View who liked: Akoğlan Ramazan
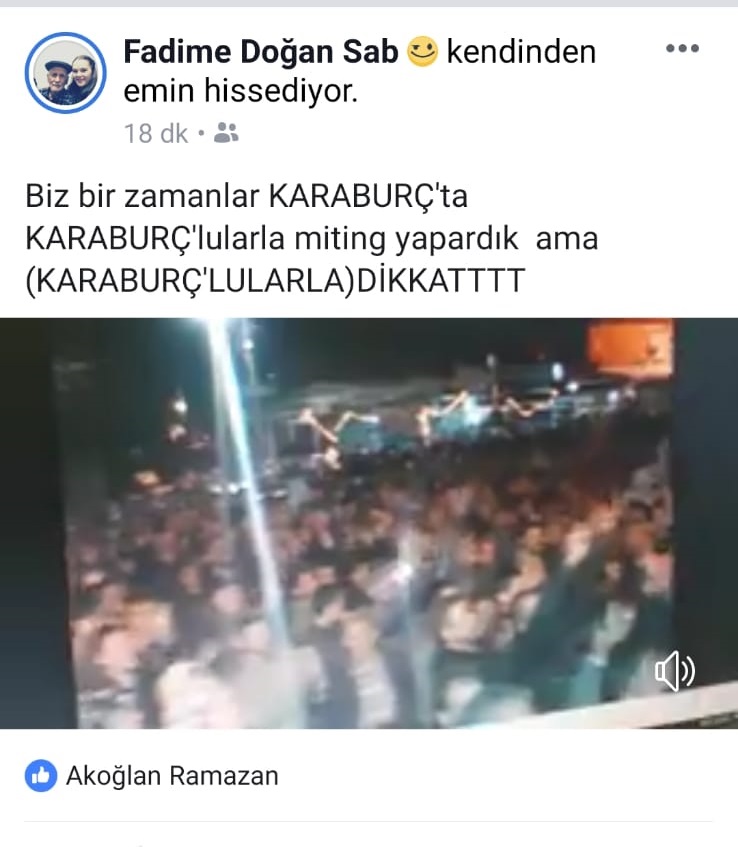Image resolution: width=738 pixels, height=847 pixels. click(172, 775)
